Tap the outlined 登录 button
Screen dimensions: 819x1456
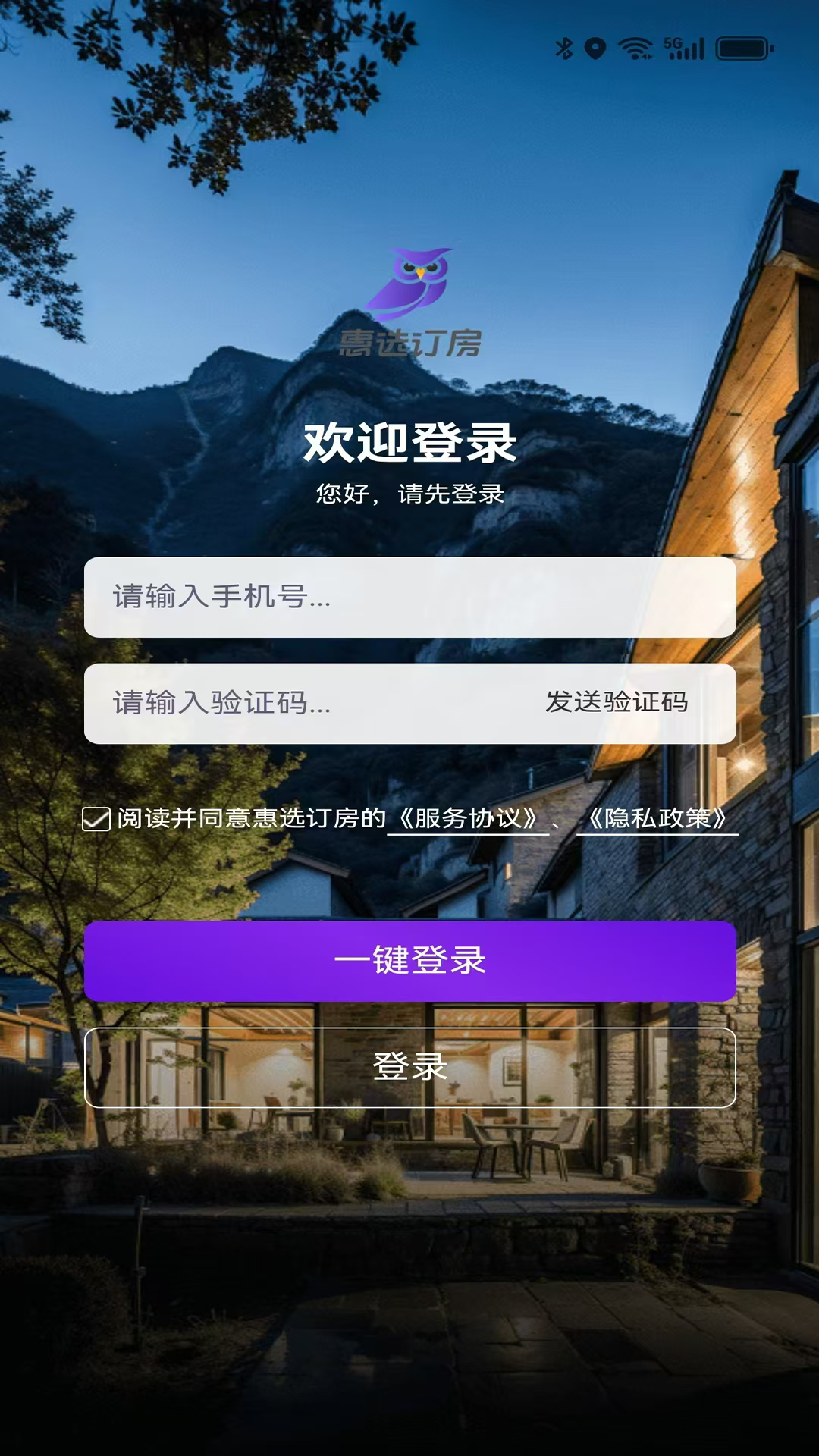tap(409, 1067)
